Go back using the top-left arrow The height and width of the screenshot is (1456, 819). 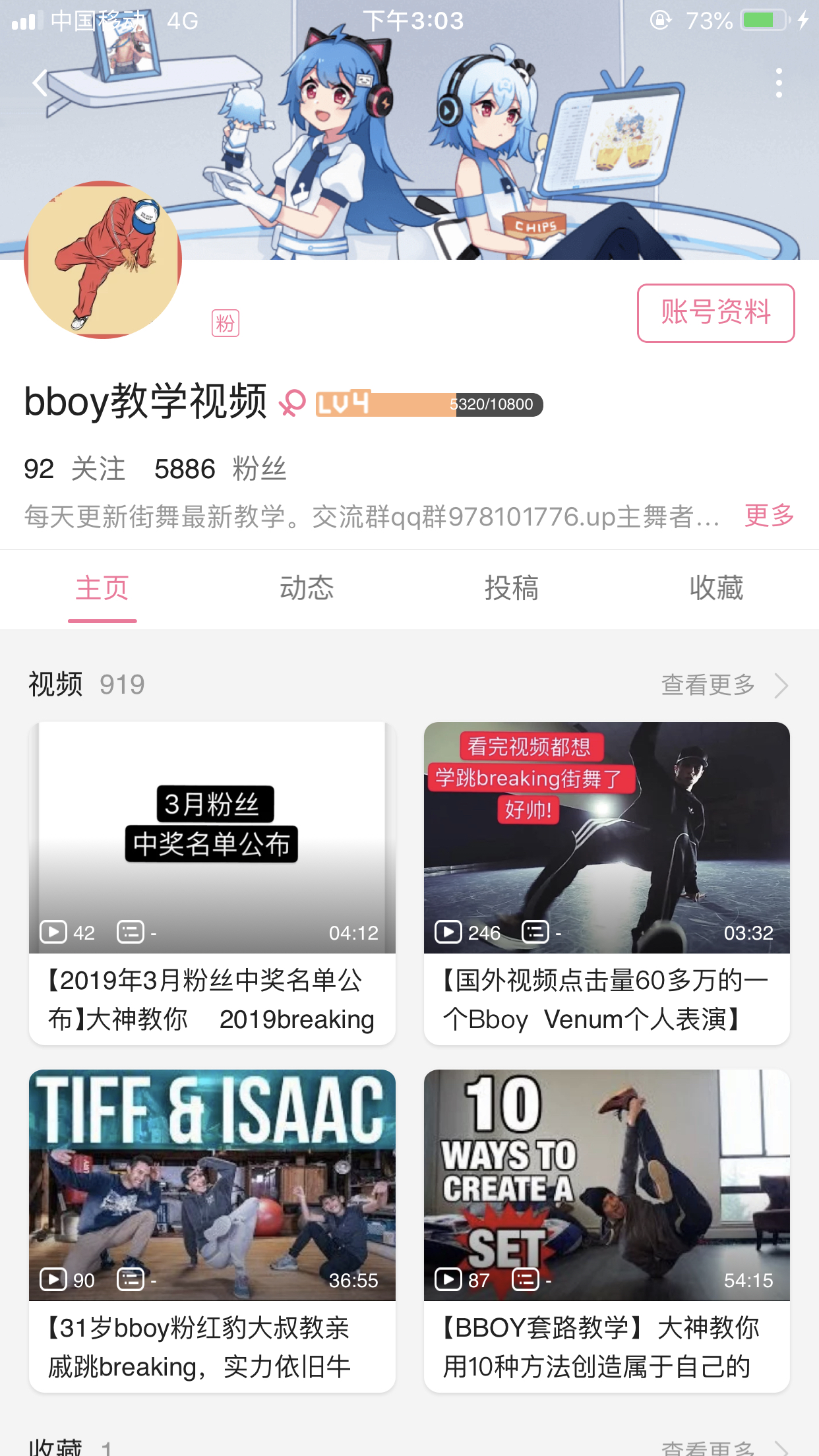pos(41,83)
